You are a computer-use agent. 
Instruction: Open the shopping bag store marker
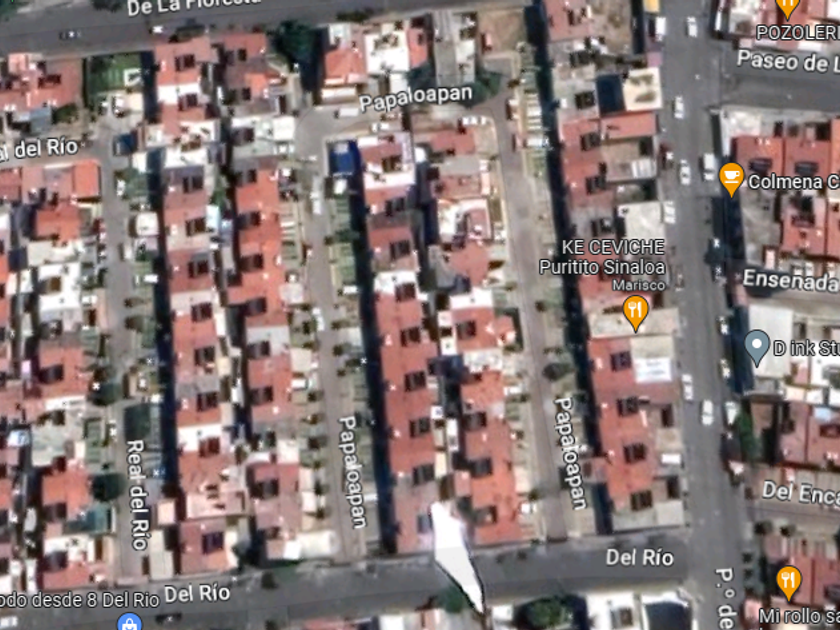(129, 623)
